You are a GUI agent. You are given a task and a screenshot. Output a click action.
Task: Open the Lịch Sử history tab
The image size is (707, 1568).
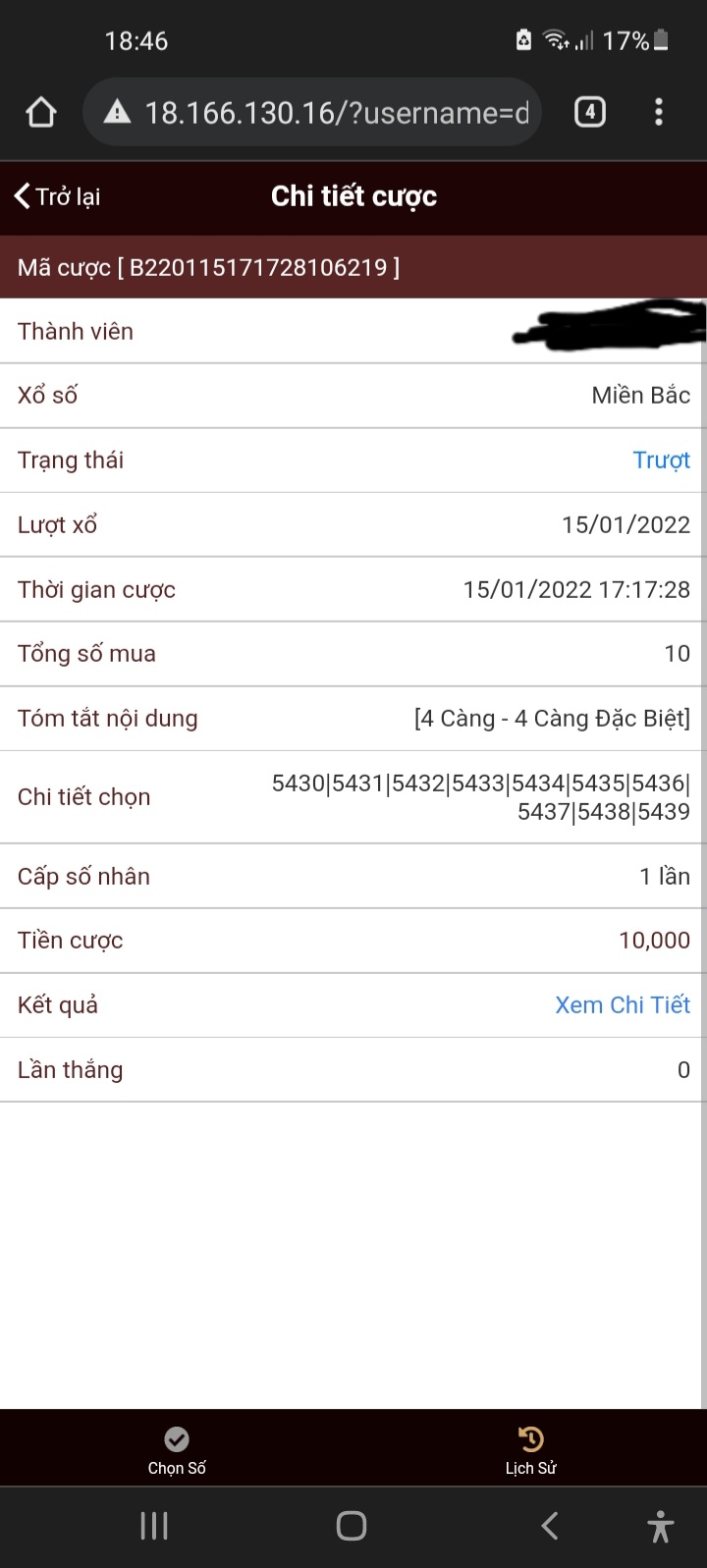click(x=530, y=1450)
